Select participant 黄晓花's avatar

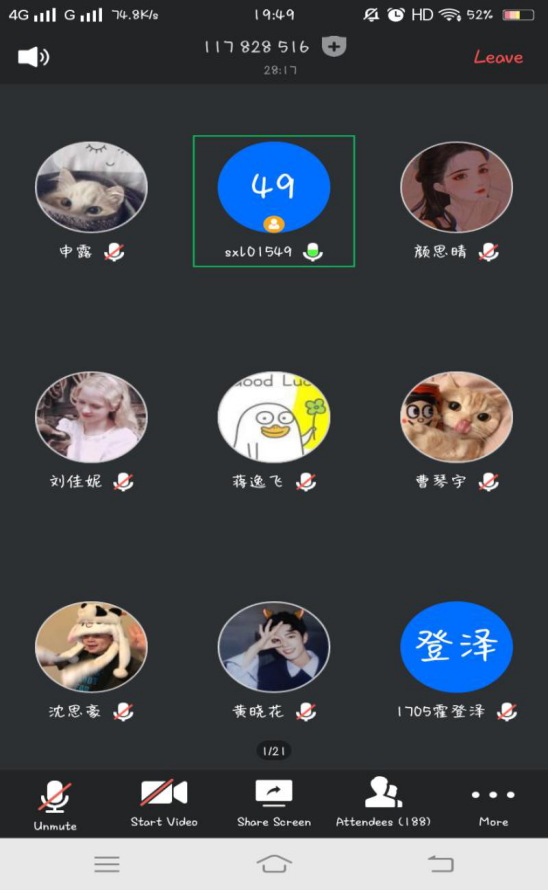pyautogui.click(x=274, y=647)
